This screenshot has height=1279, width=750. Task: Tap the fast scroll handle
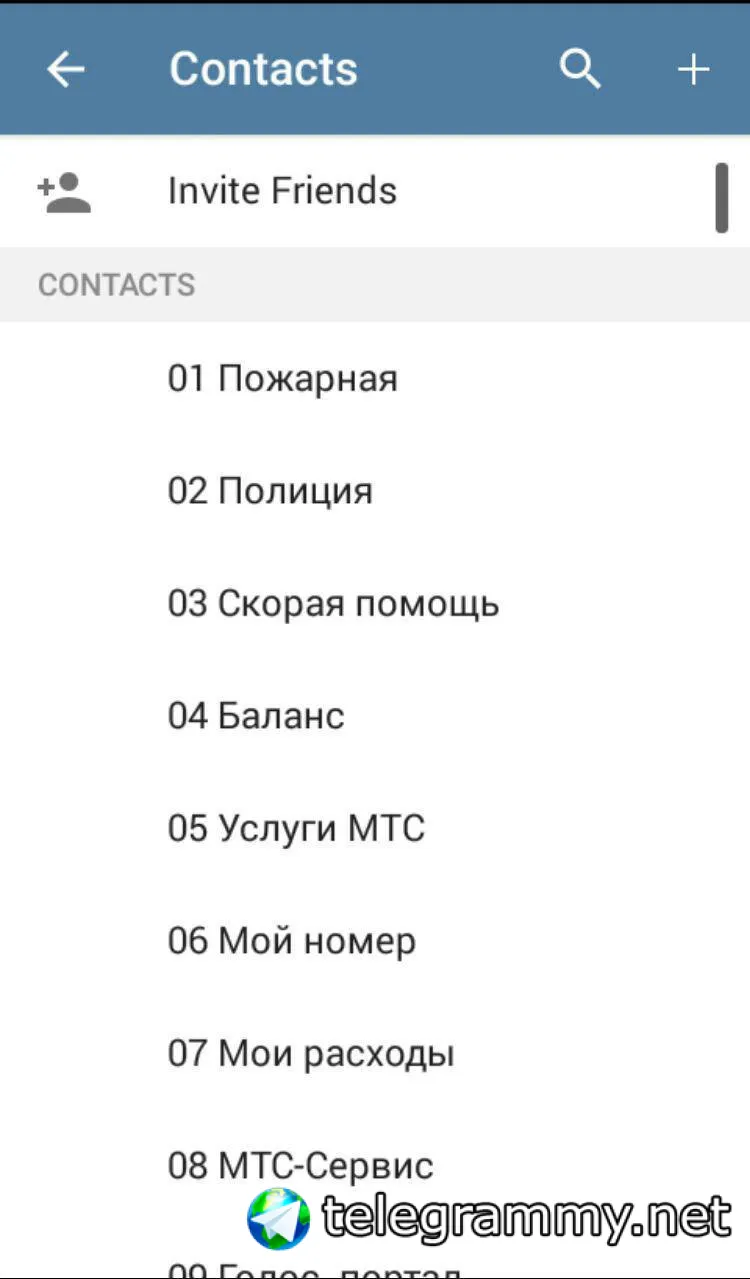721,198
